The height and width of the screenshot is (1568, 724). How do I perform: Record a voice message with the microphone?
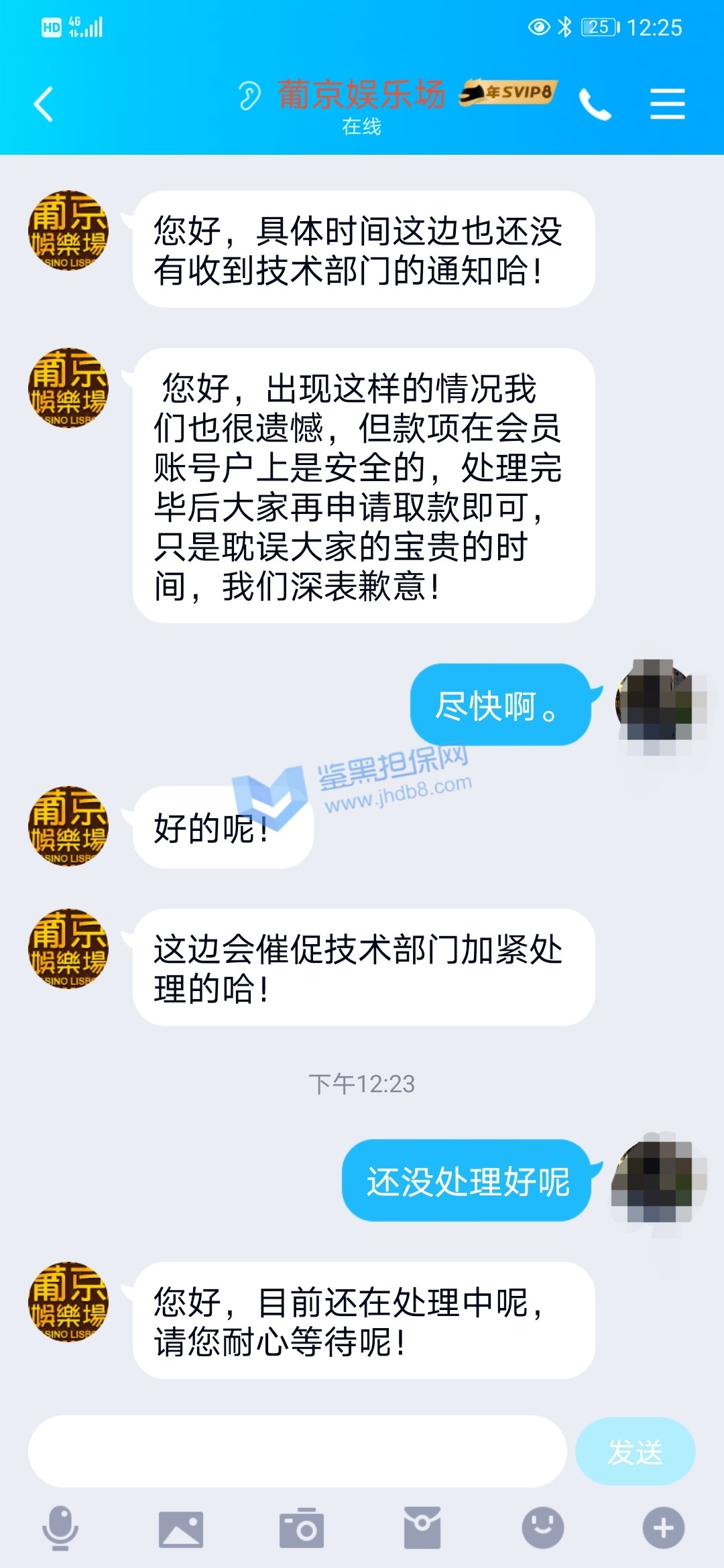pos(60,1528)
